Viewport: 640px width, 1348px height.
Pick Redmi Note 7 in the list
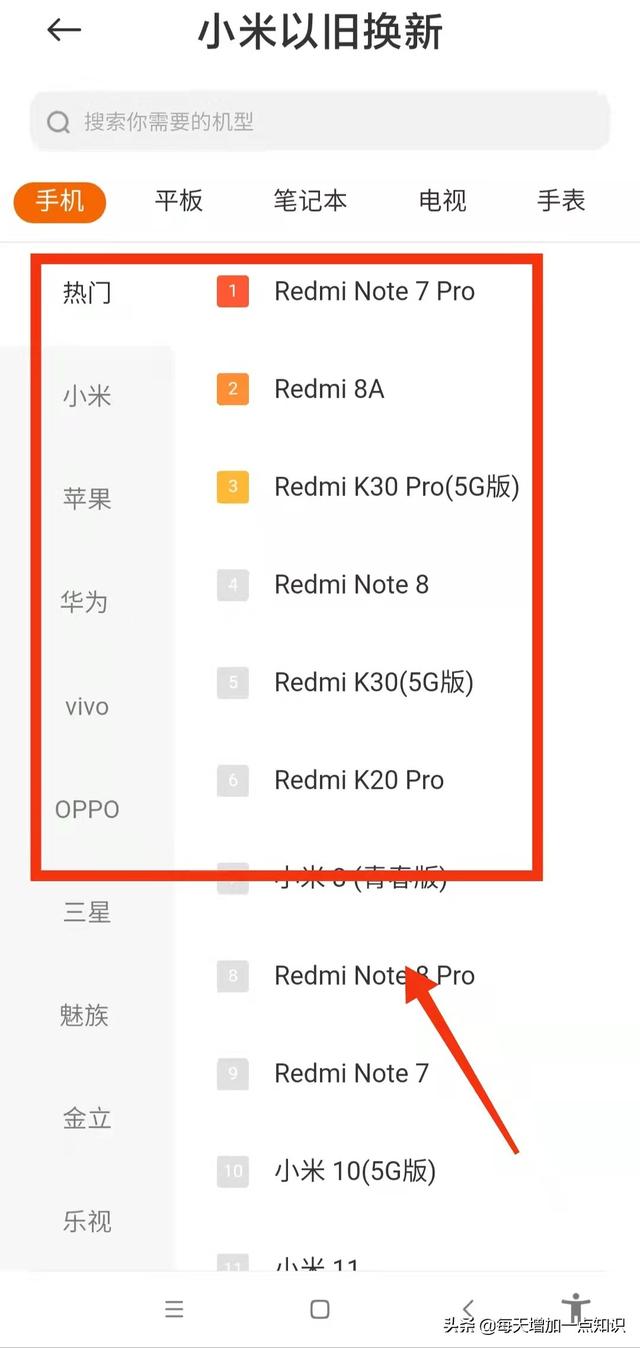351,1074
